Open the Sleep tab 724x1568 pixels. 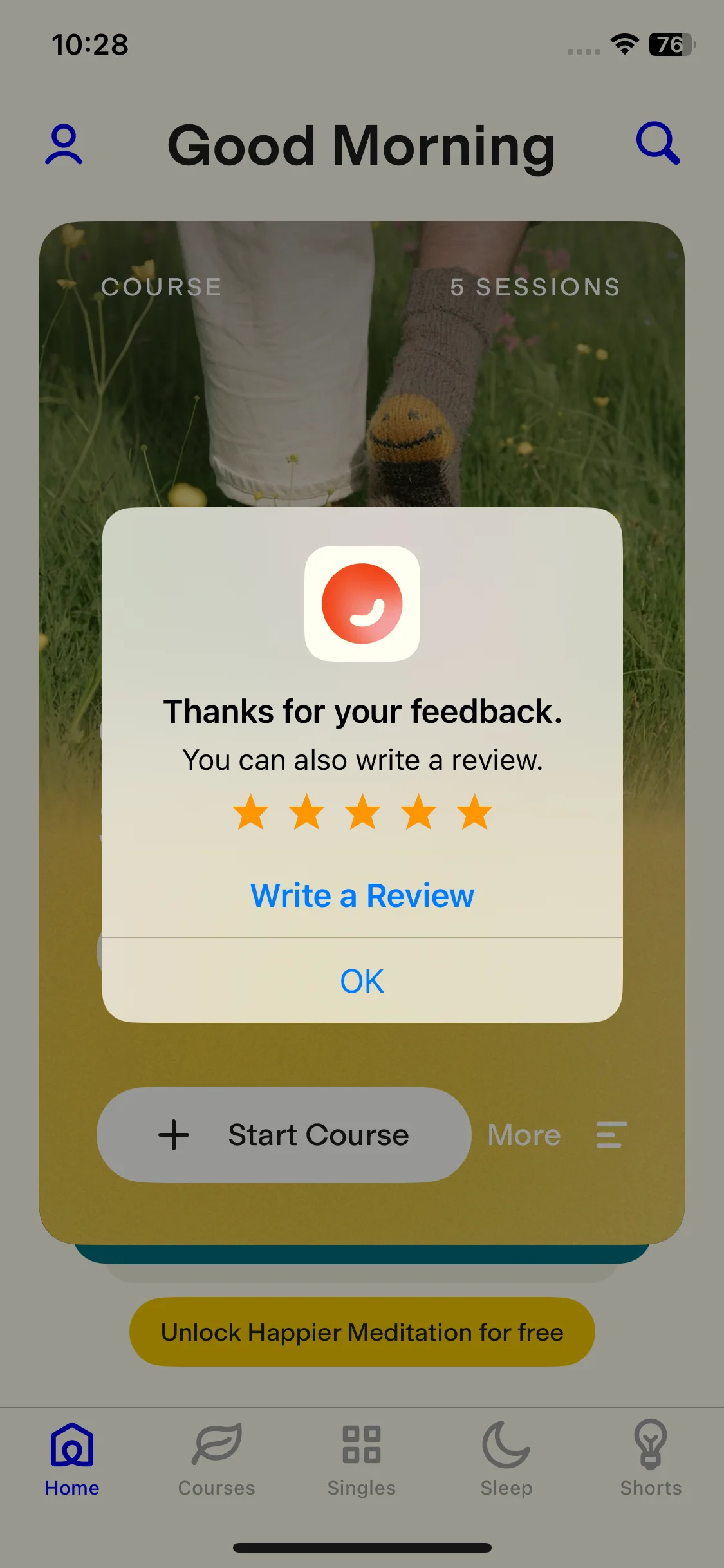[506, 1460]
